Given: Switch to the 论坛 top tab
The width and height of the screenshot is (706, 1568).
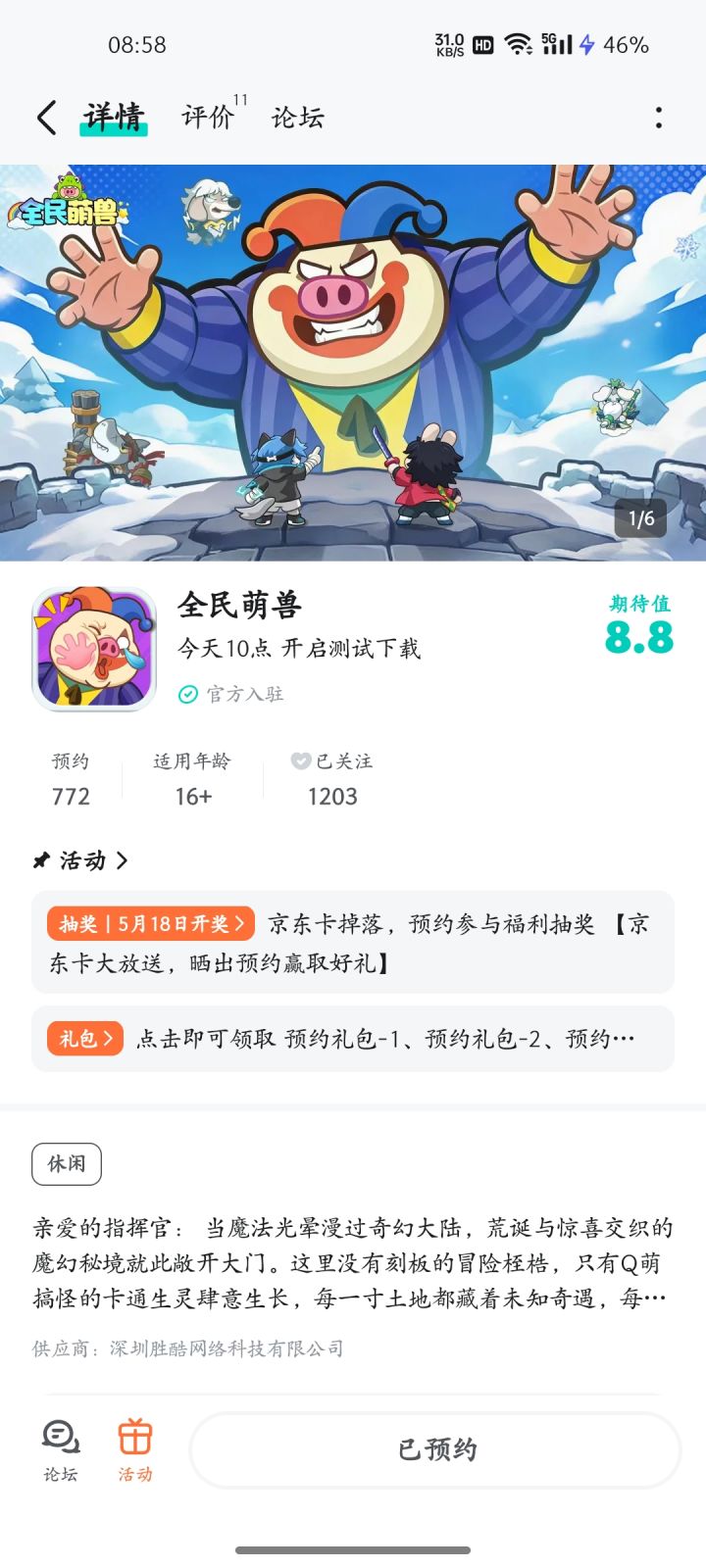Looking at the screenshot, I should click(297, 118).
